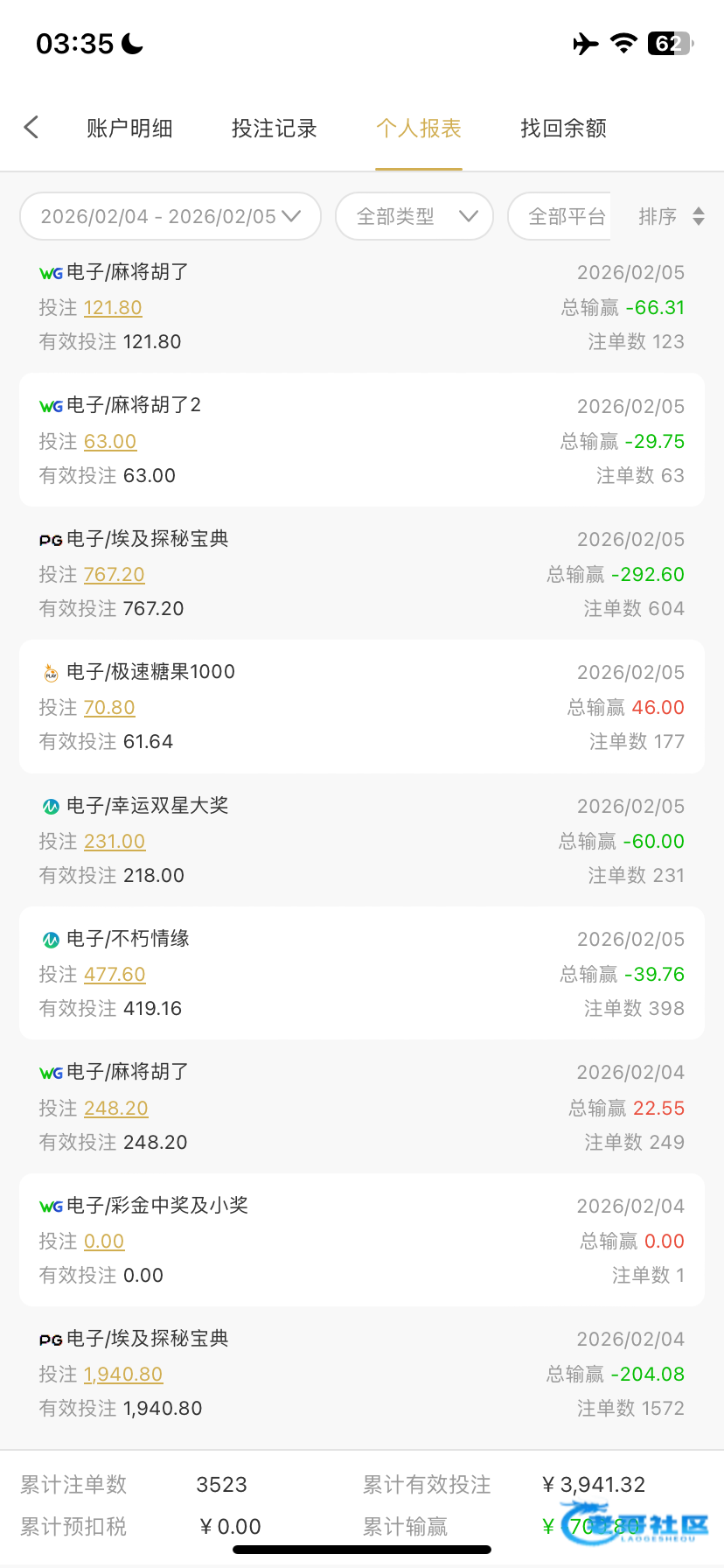This screenshot has width=724, height=1568.
Task: Open the 63.00 bet link for 麻将胡了2
Action: tap(110, 442)
